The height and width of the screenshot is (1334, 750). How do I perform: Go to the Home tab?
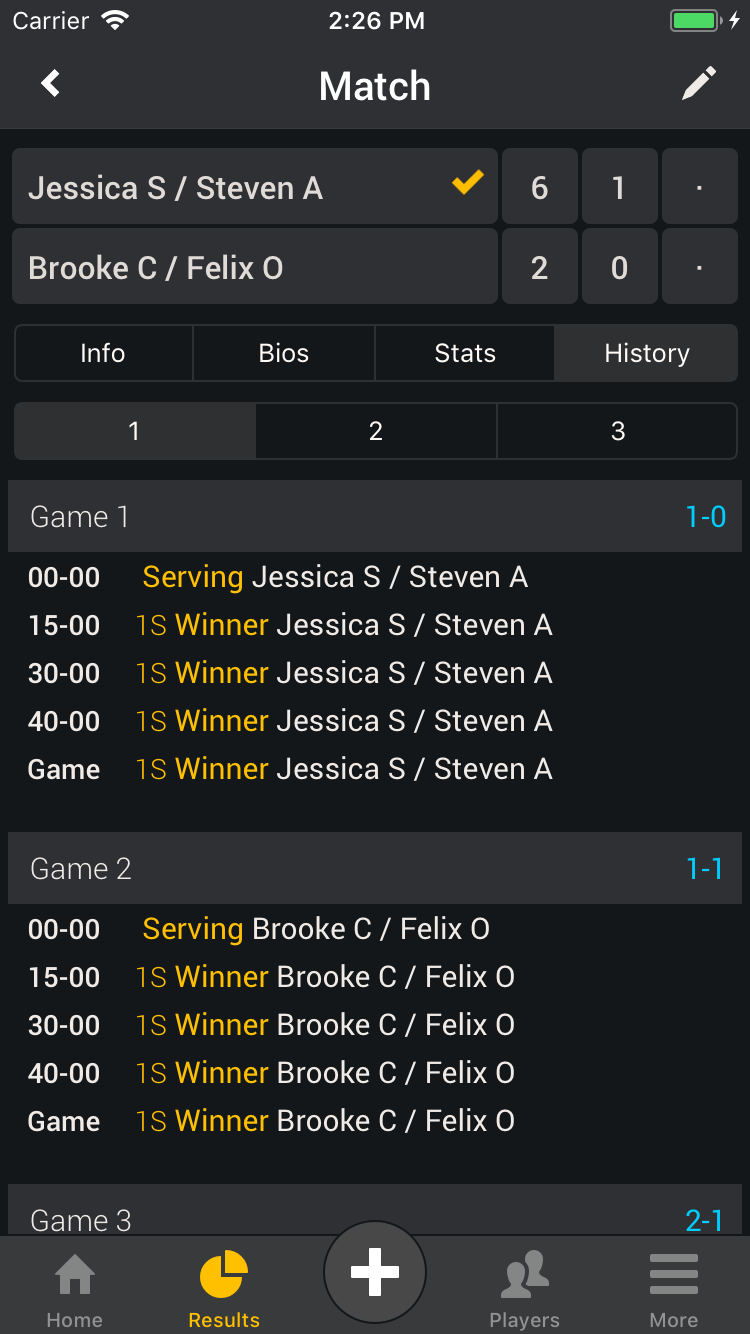[x=75, y=1289]
